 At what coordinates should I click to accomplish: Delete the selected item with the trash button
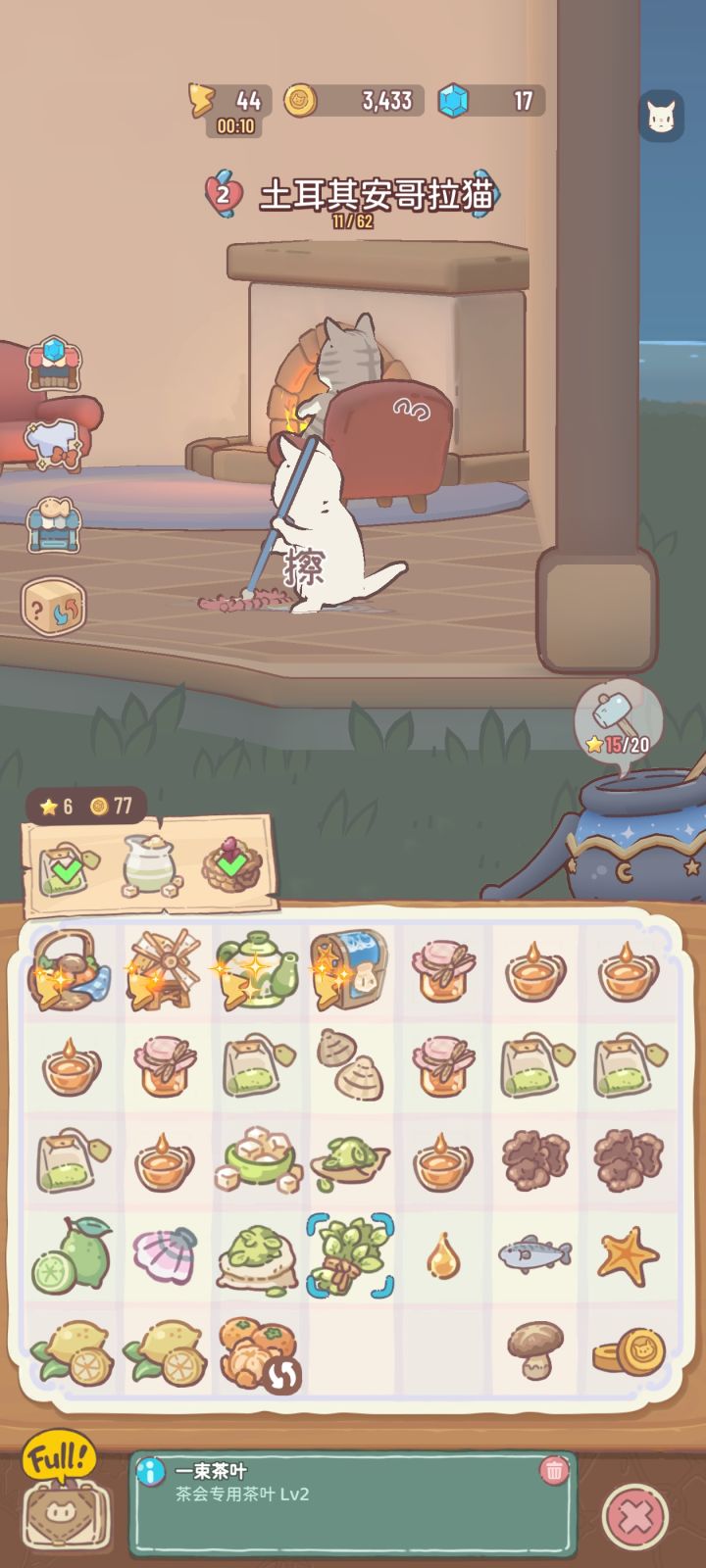click(x=553, y=1469)
